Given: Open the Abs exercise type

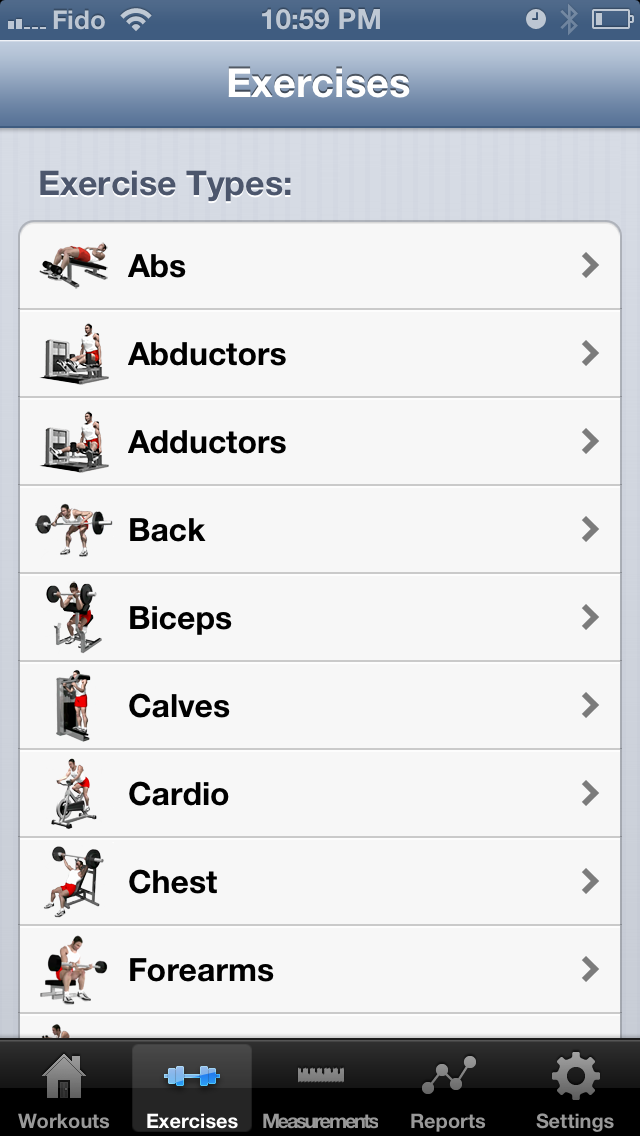Looking at the screenshot, I should coord(320,265).
